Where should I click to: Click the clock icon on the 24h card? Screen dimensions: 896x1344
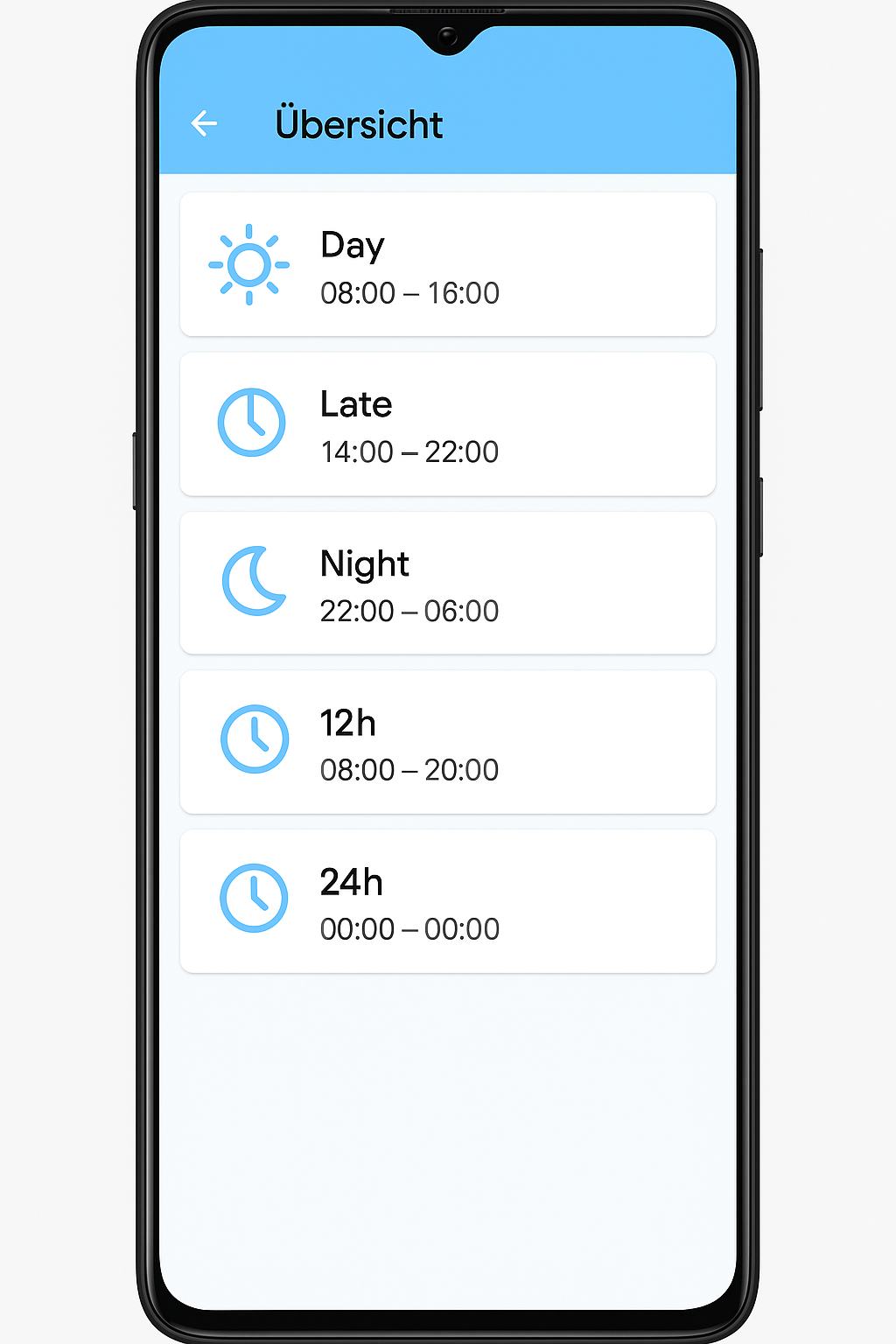tap(254, 899)
